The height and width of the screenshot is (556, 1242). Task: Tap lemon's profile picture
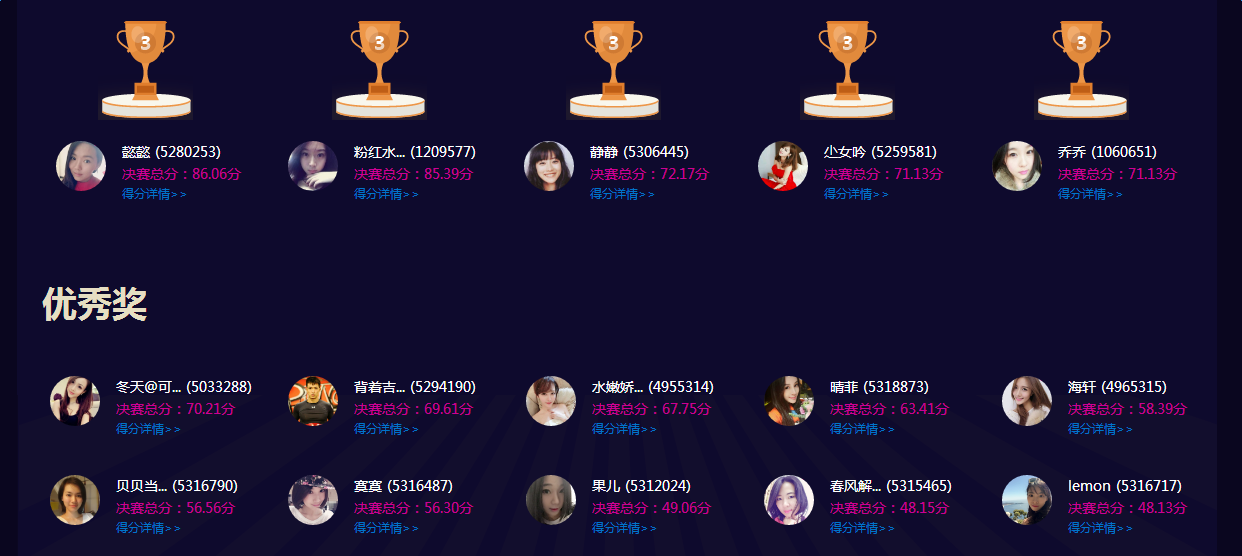click(x=1027, y=500)
